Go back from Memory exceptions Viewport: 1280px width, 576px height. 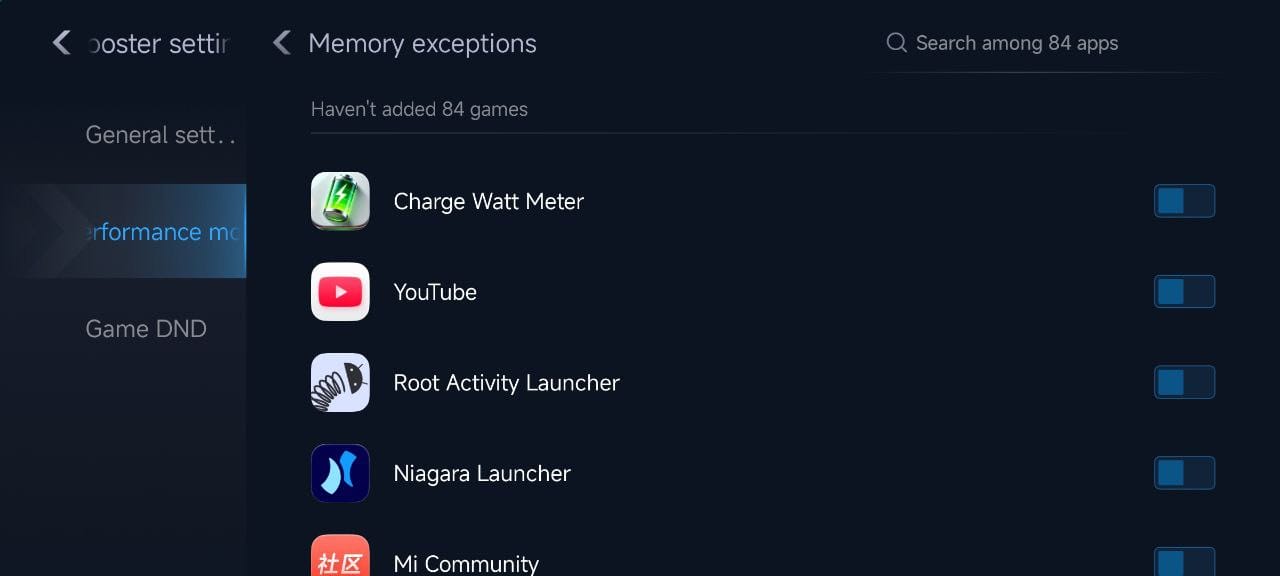[282, 43]
